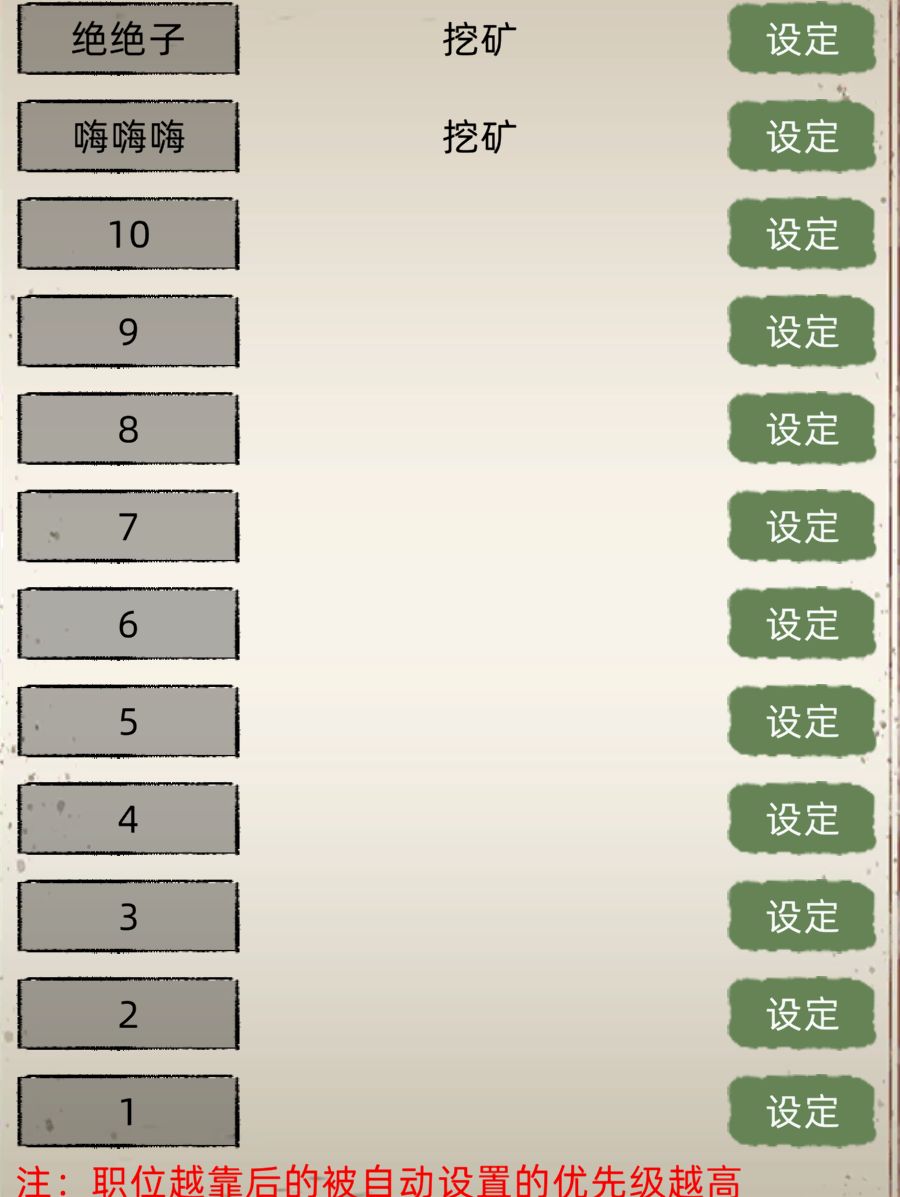900x1197 pixels.
Task: Select slot number 7
Action: coord(128,527)
